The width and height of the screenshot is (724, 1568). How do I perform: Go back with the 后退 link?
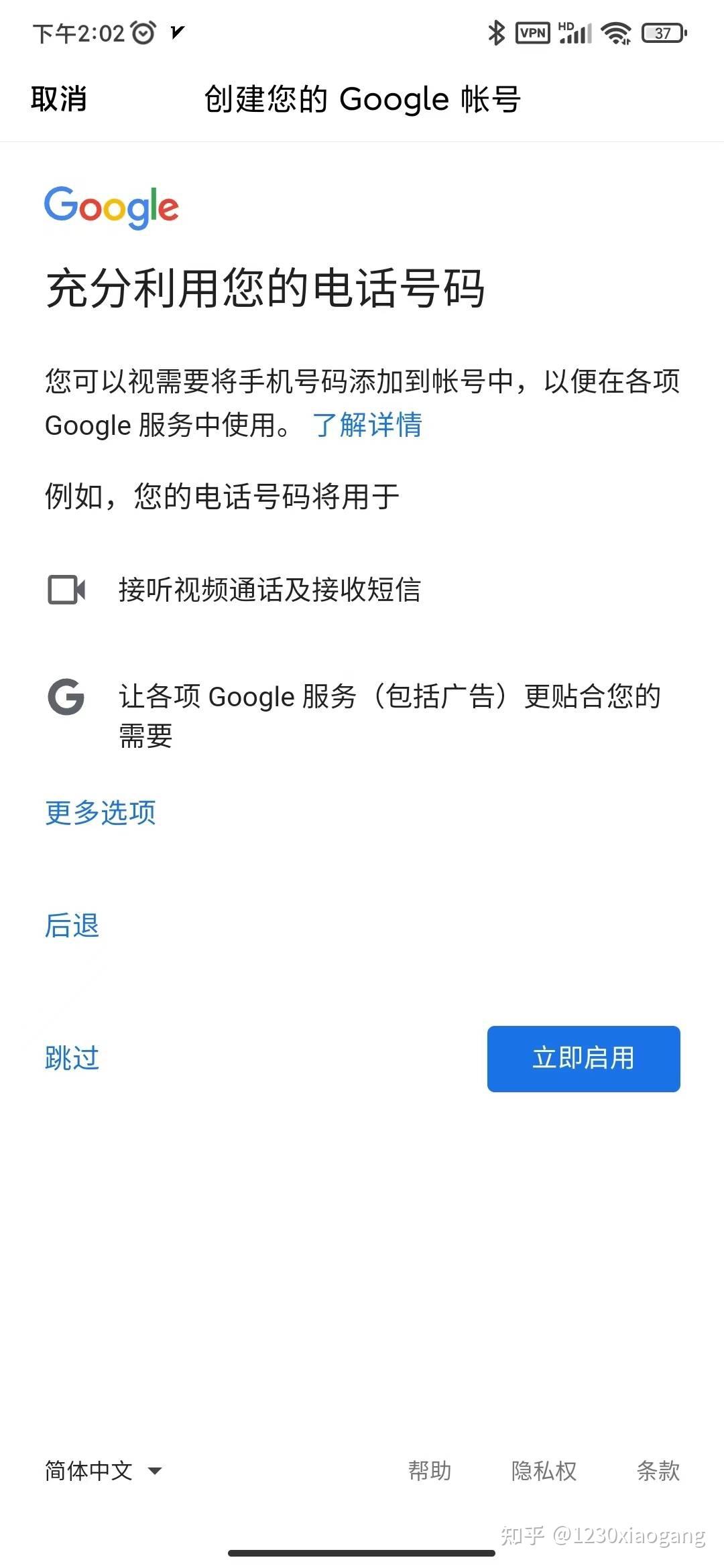[x=72, y=925]
